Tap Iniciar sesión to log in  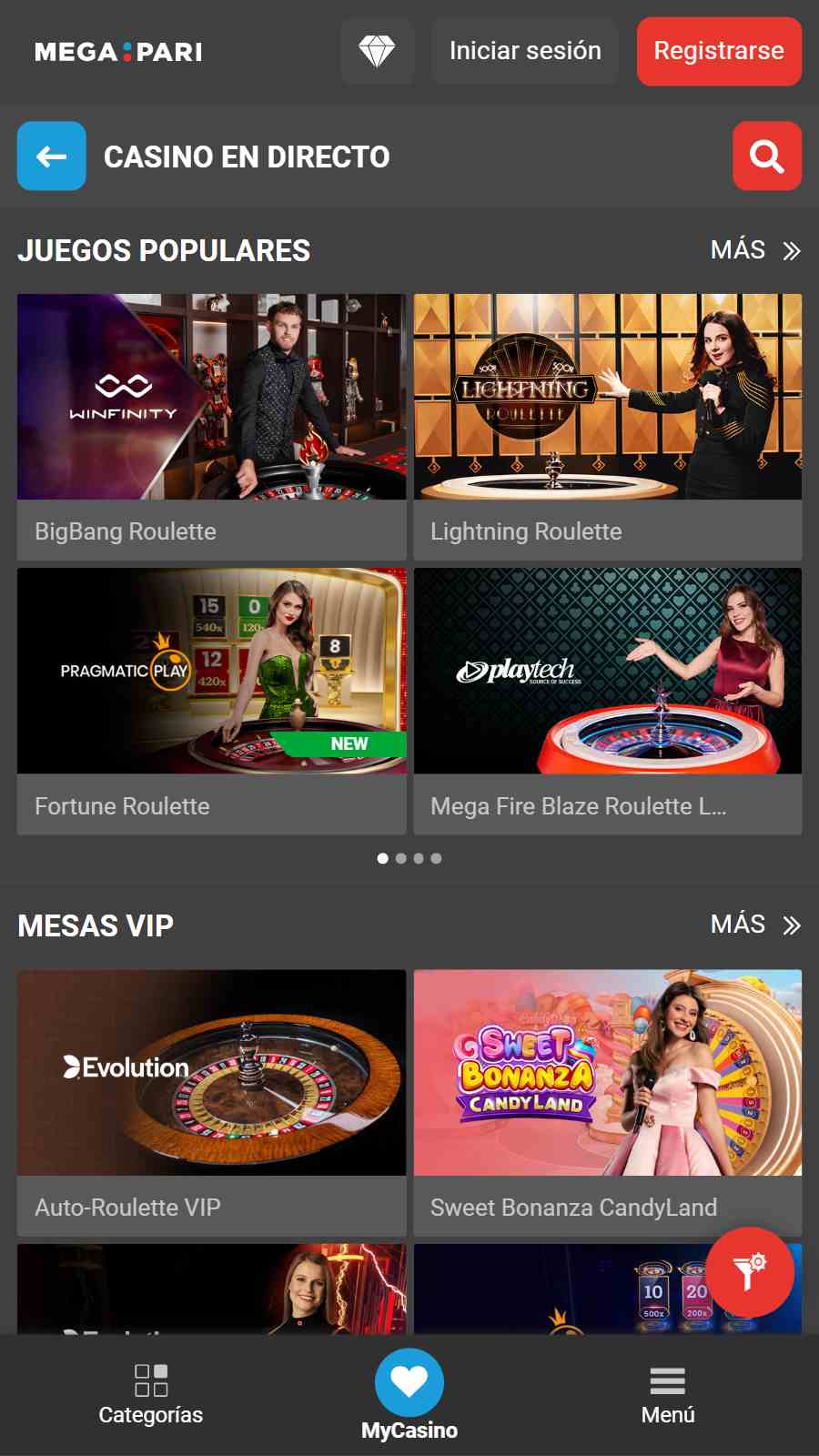coord(525,51)
